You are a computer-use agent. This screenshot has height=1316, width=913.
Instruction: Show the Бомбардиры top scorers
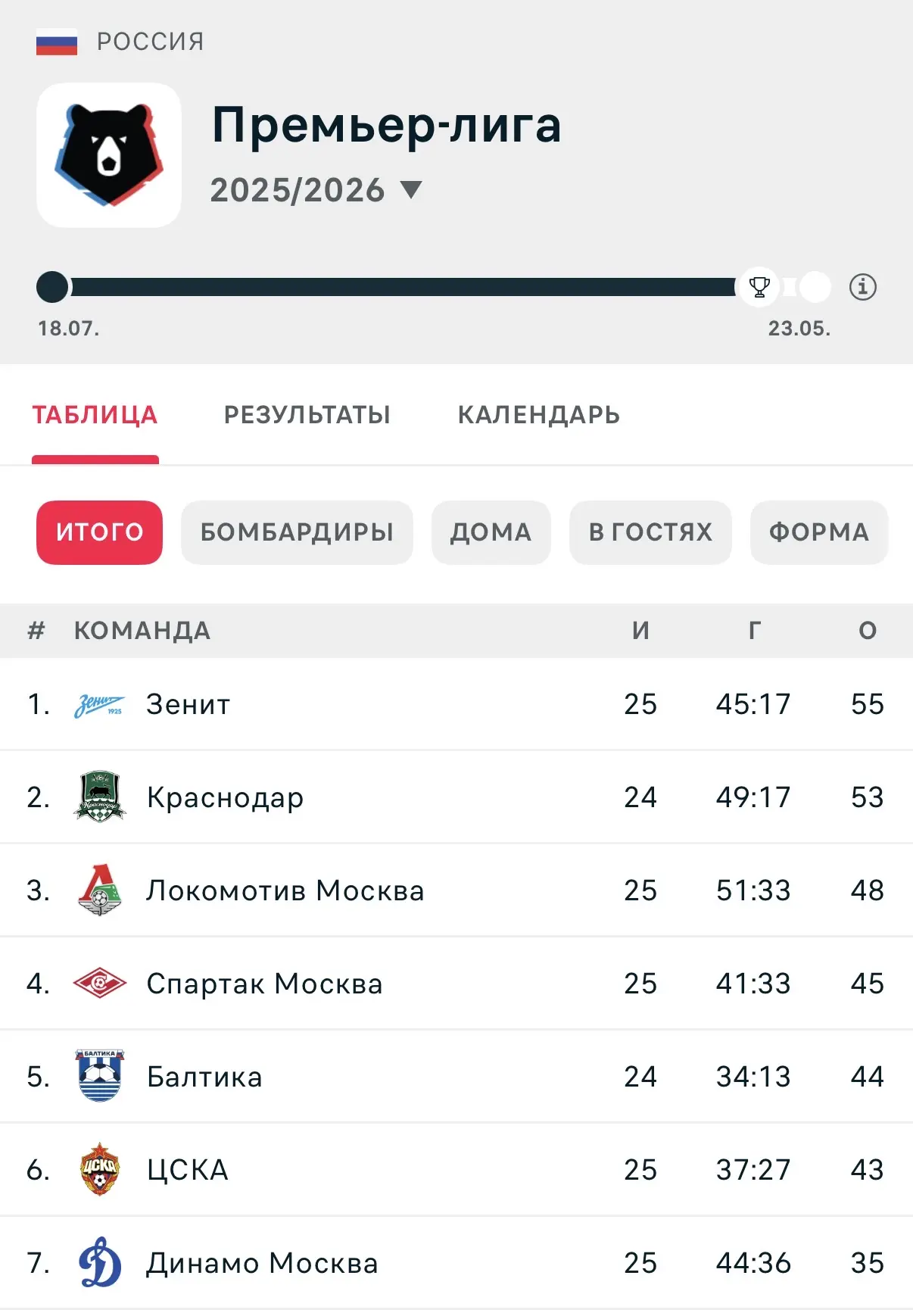297,532
